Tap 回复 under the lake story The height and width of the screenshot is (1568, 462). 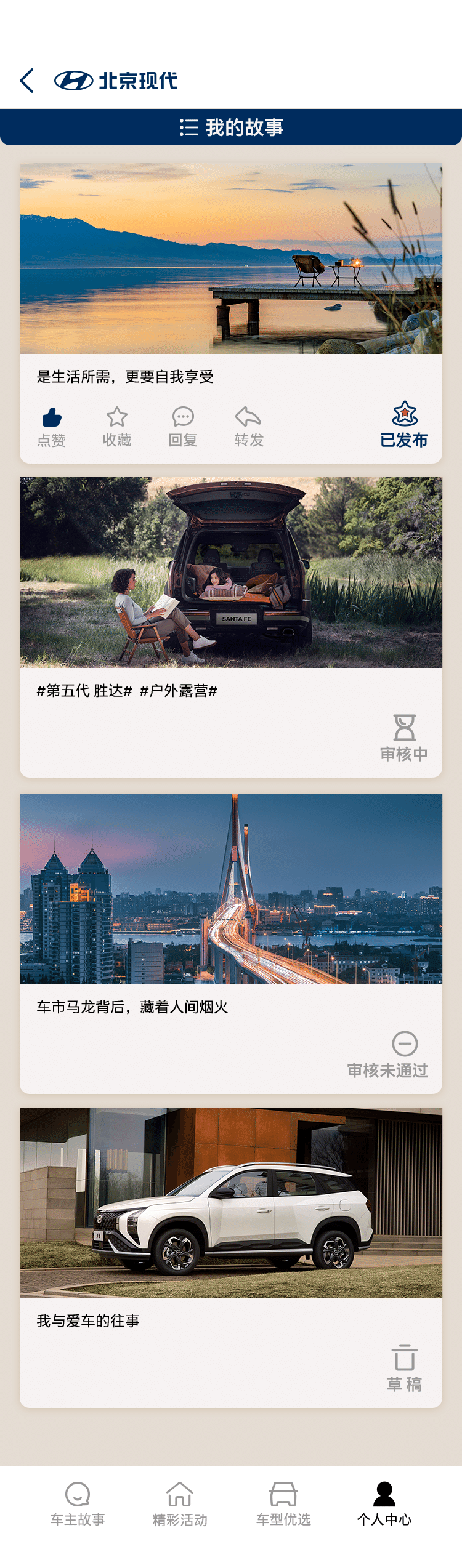tap(183, 425)
